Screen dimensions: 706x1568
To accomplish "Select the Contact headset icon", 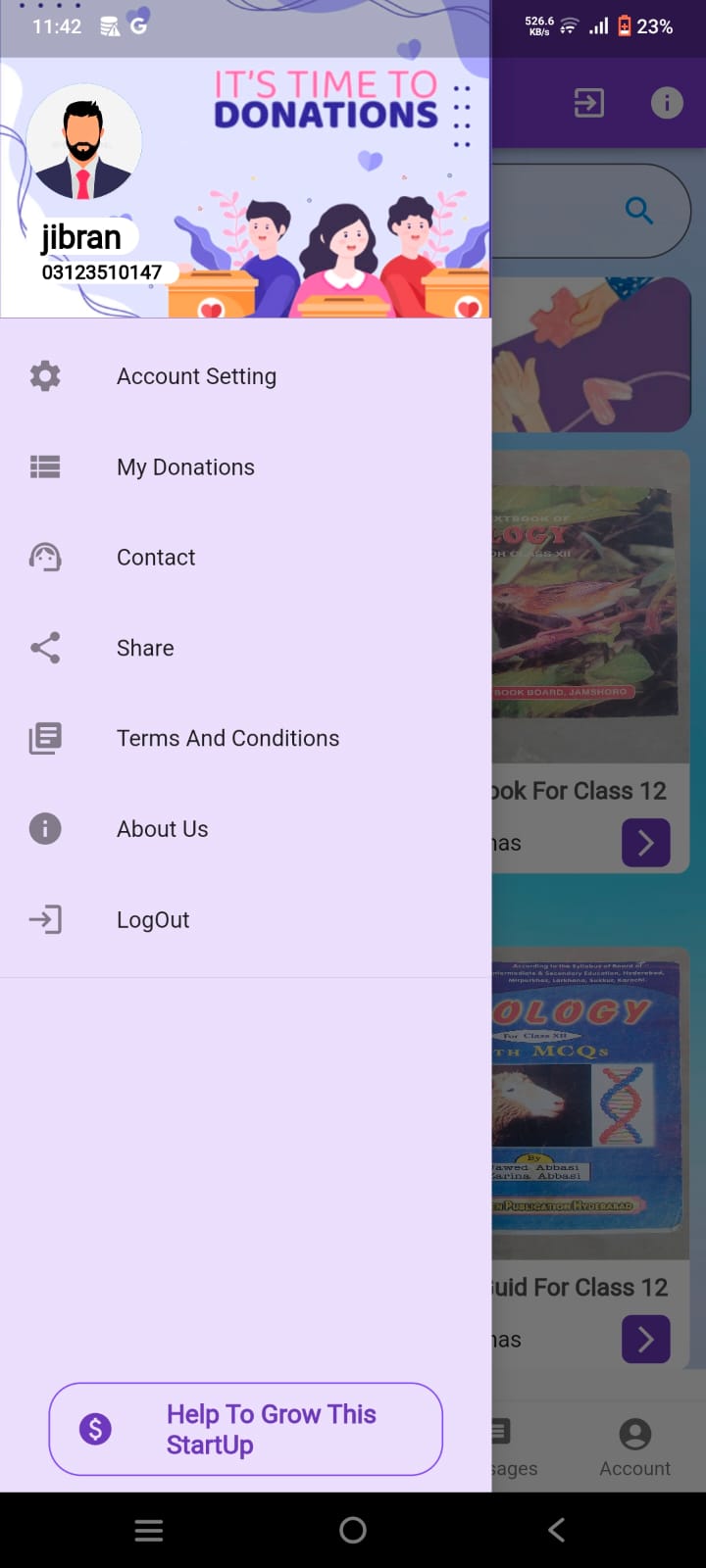I will click(x=44, y=557).
